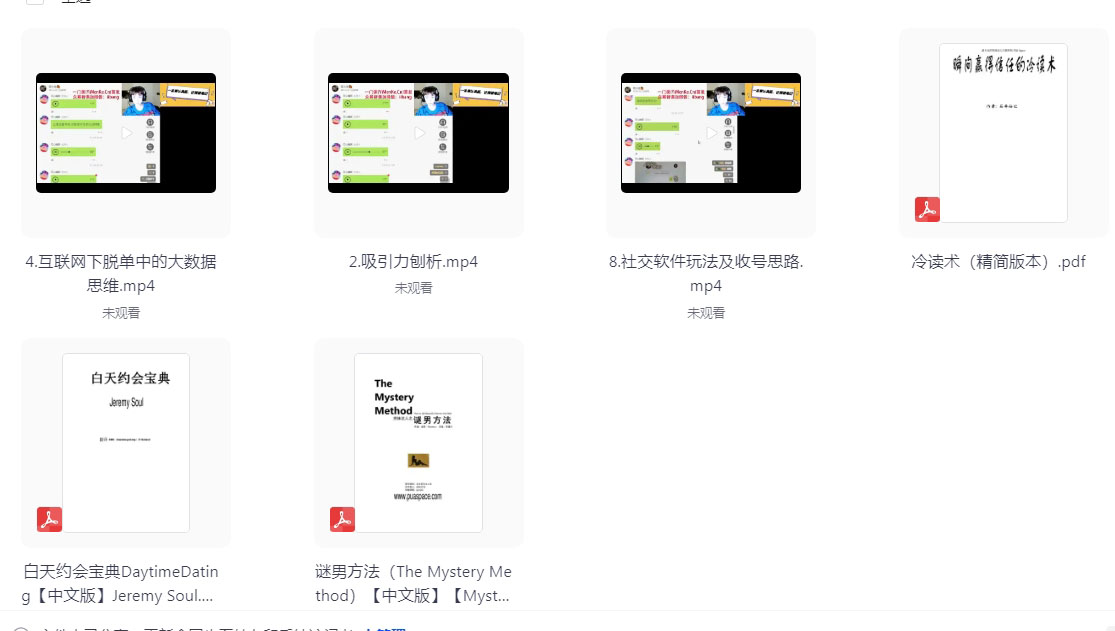Open video 4.互联网下脱单中的大数据思维.mp4

126,133
